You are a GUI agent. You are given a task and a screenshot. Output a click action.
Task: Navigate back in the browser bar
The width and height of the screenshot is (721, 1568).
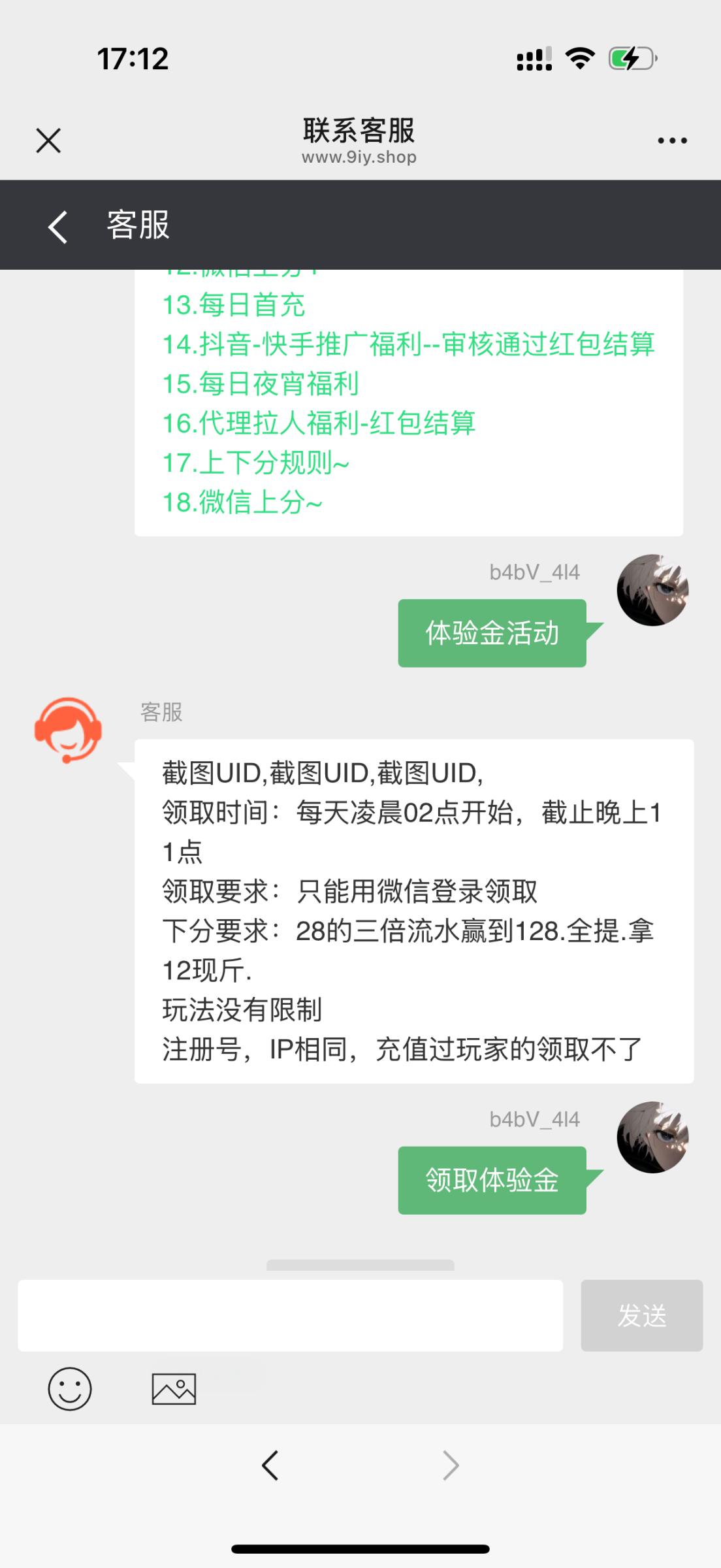pyautogui.click(x=270, y=1465)
